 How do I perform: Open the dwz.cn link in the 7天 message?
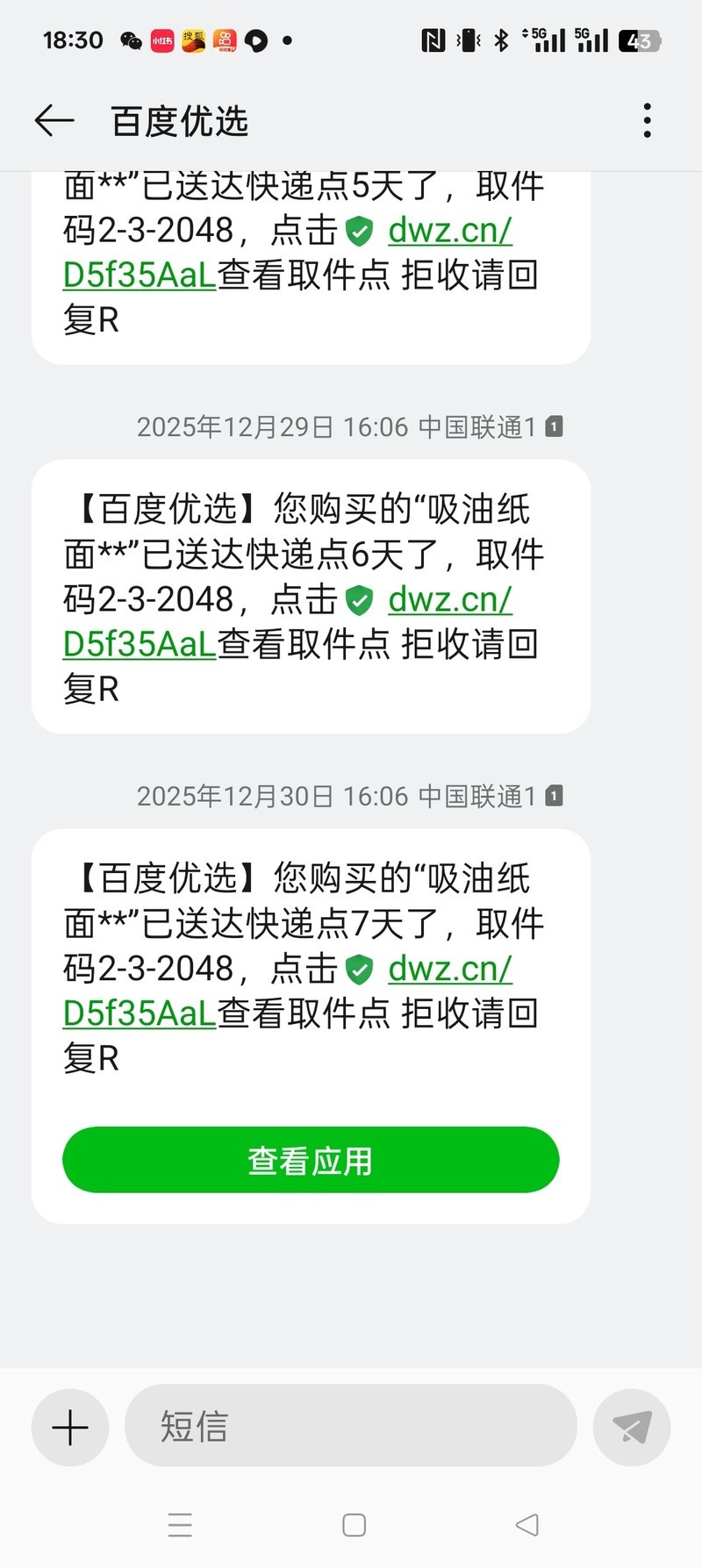tap(449, 970)
